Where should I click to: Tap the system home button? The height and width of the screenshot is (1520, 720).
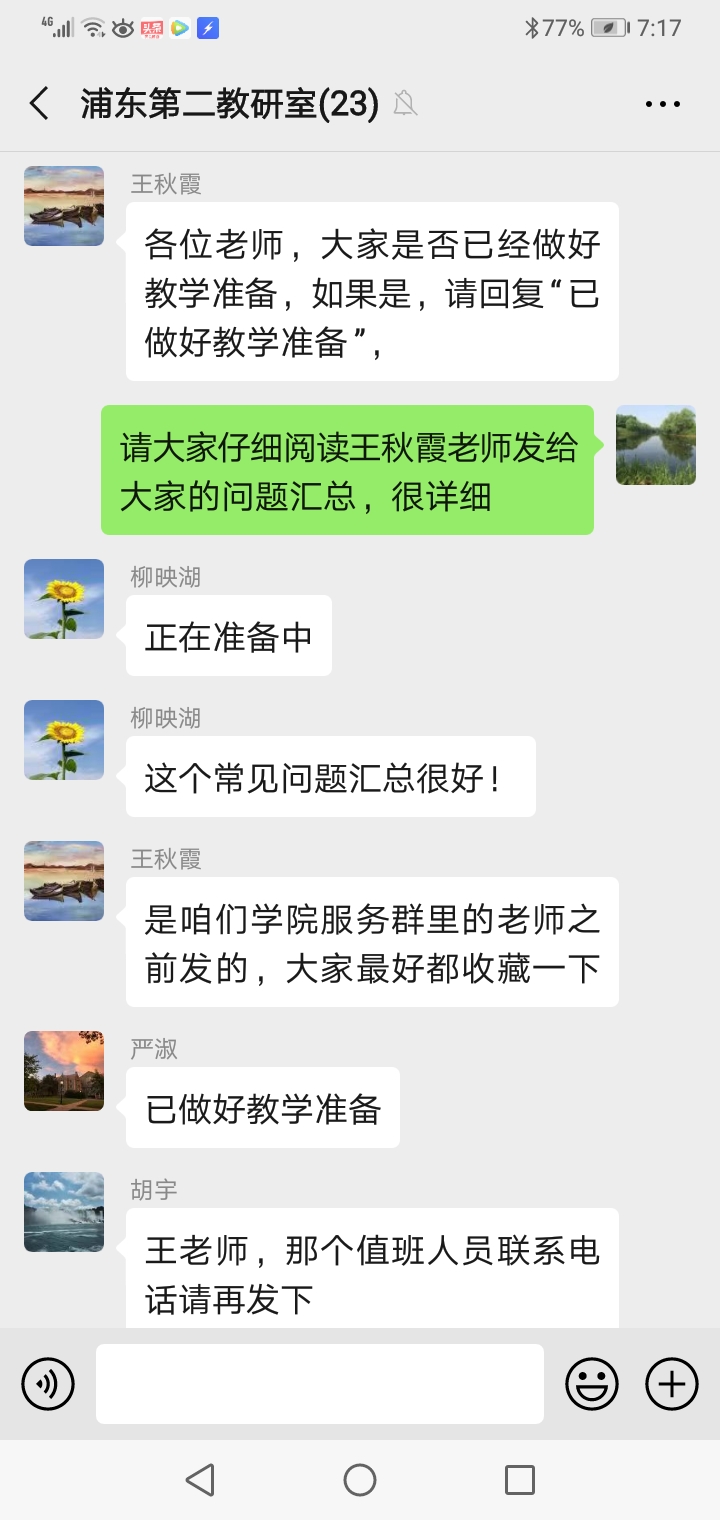pyautogui.click(x=360, y=1480)
